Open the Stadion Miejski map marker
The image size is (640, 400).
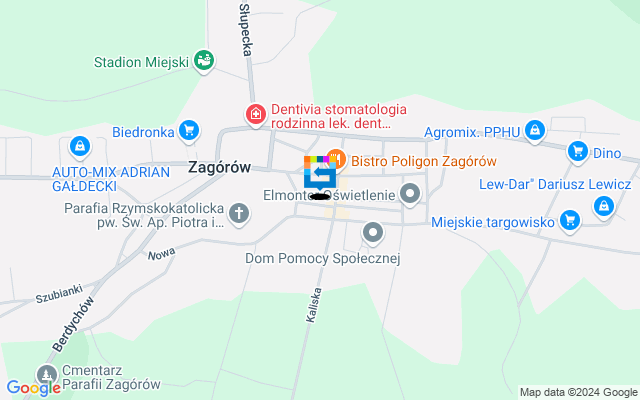click(x=204, y=61)
